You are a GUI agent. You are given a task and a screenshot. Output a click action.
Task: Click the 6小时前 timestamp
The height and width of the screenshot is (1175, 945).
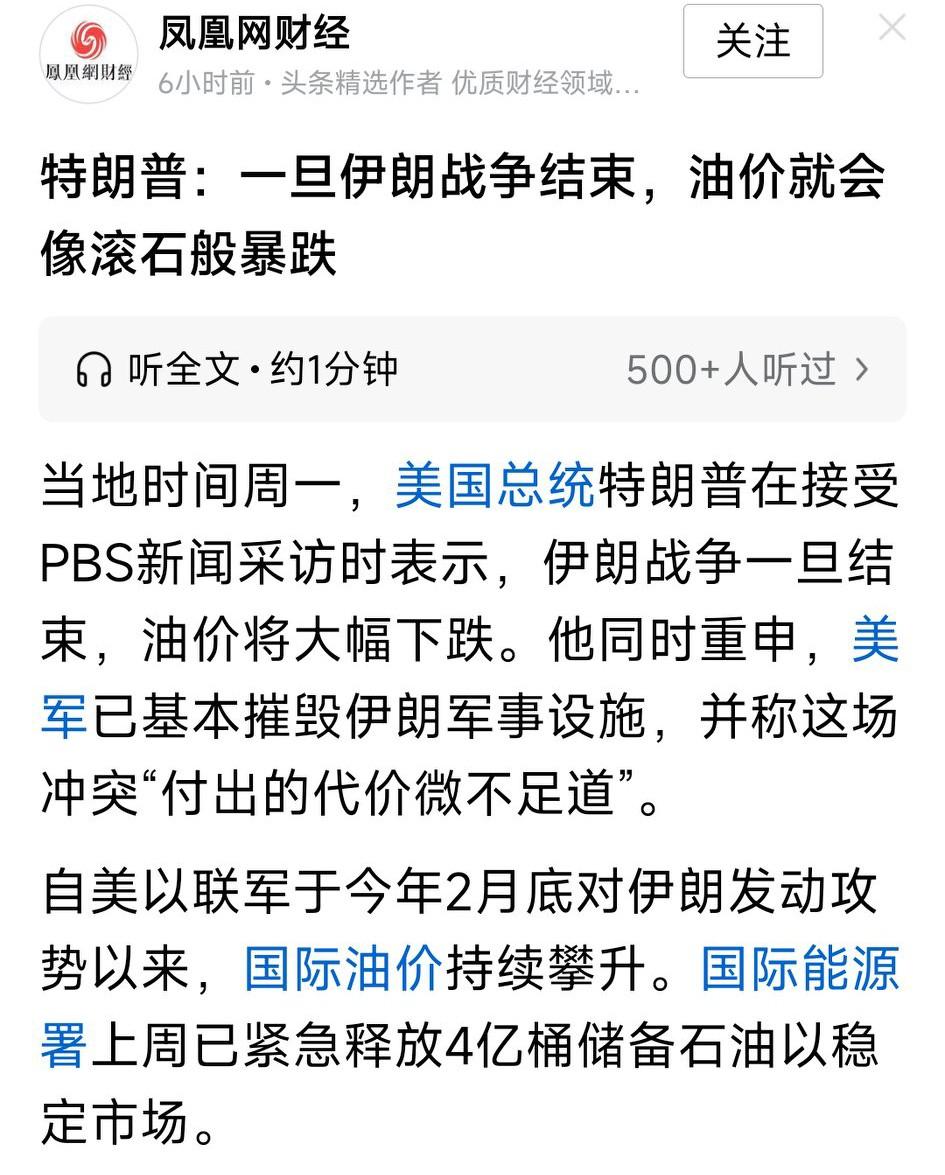tap(203, 84)
